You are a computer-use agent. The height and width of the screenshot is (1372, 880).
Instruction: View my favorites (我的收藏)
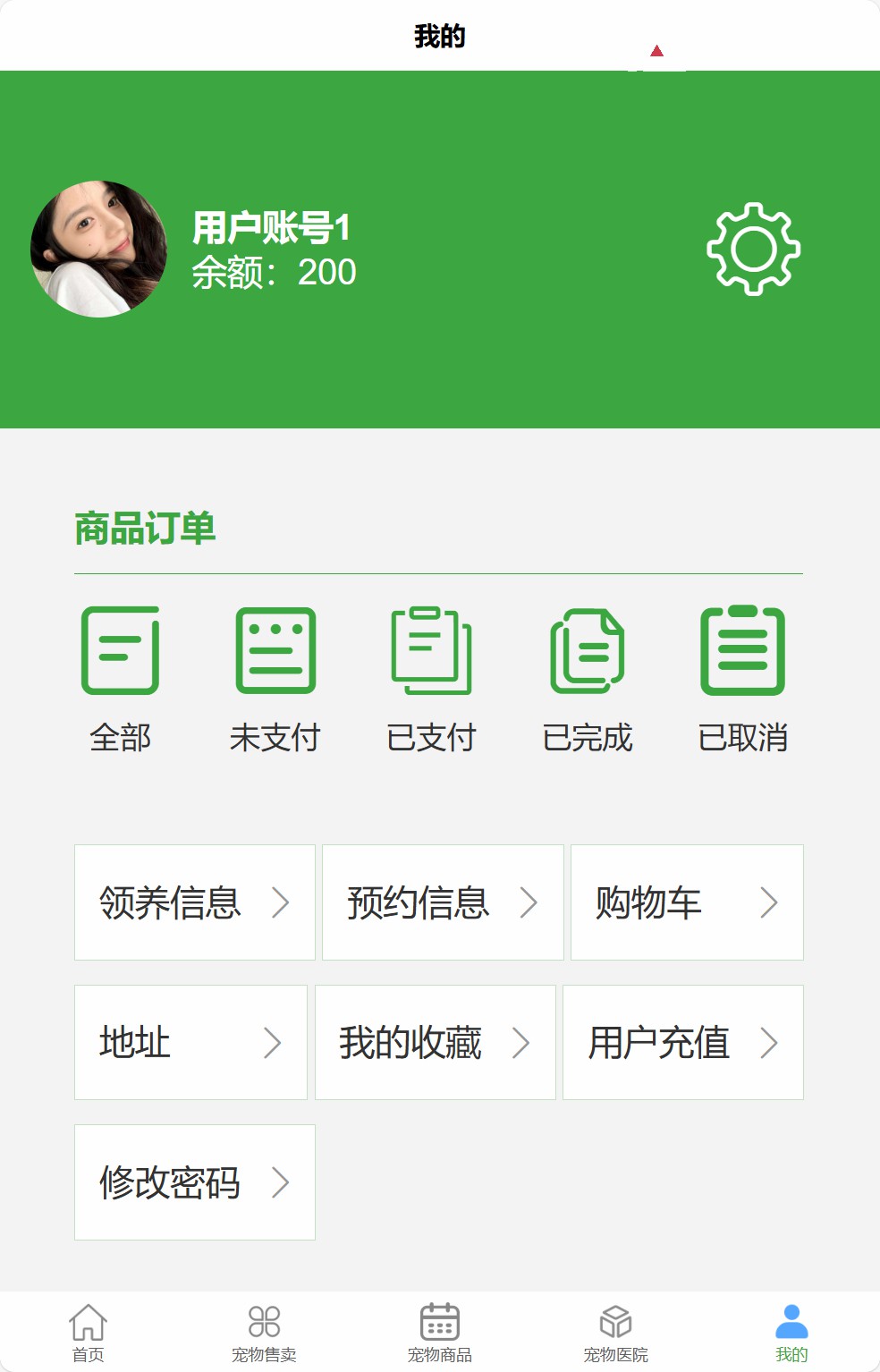point(436,1043)
